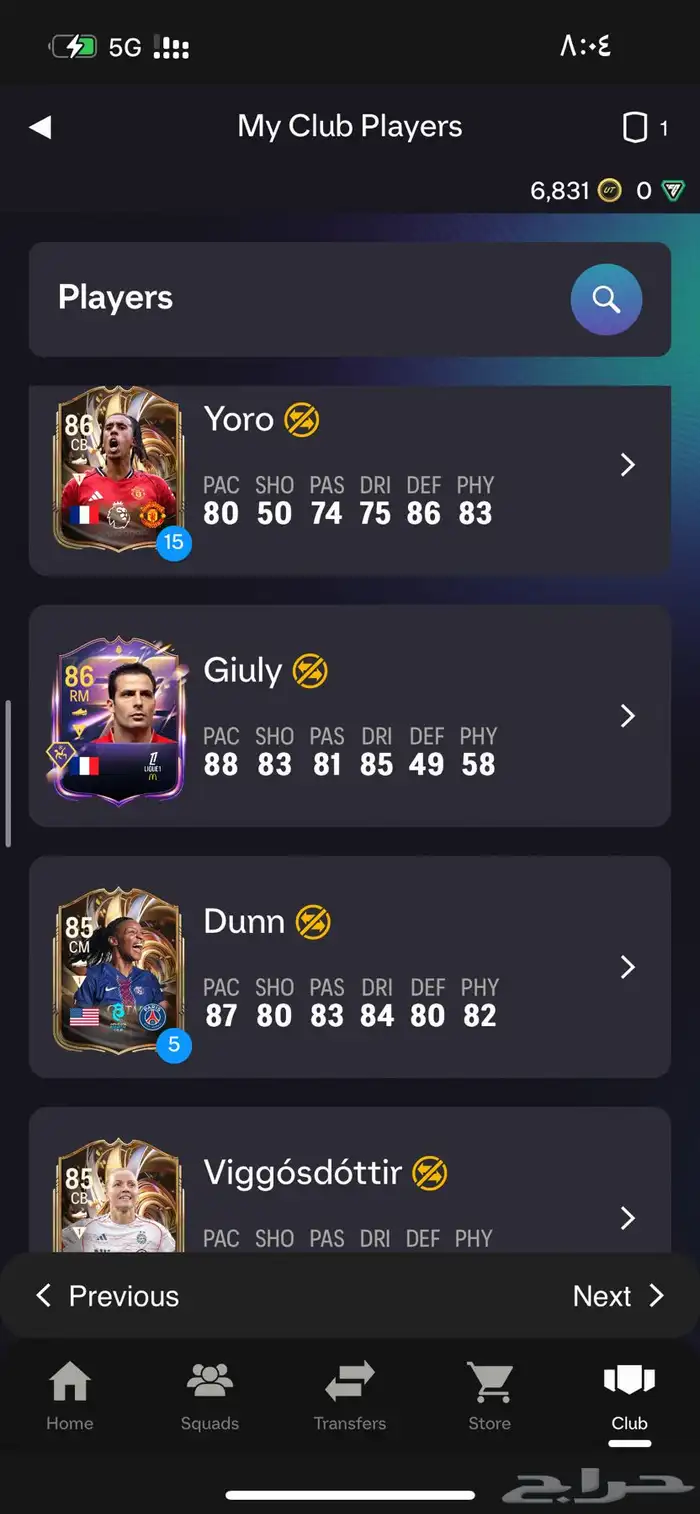Screen dimensions: 700x1514
Task: Go to Next page of players
Action: [x=617, y=1296]
